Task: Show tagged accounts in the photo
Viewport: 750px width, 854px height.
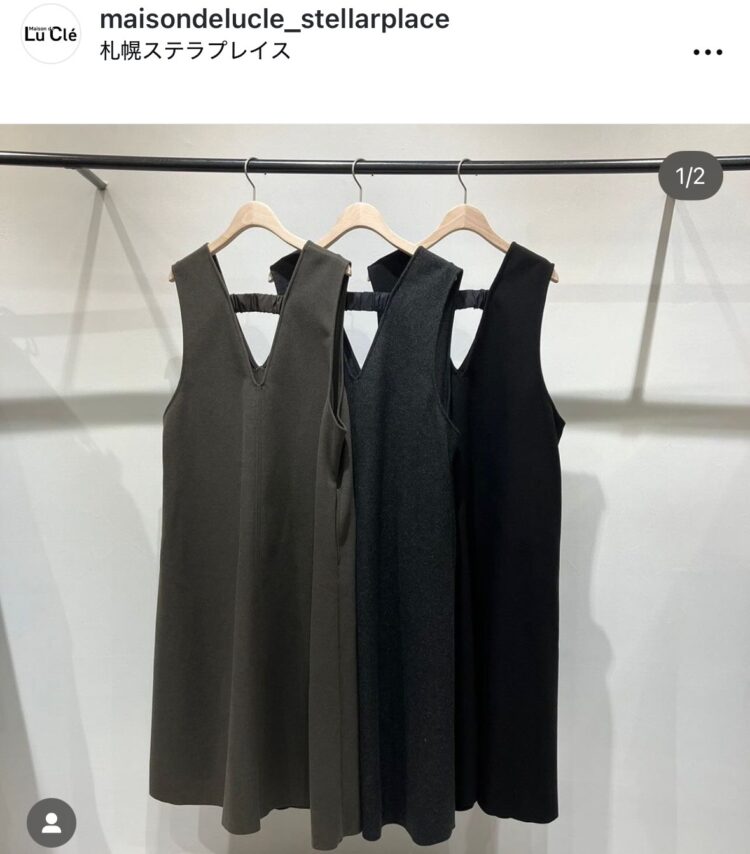Action: coord(50,823)
